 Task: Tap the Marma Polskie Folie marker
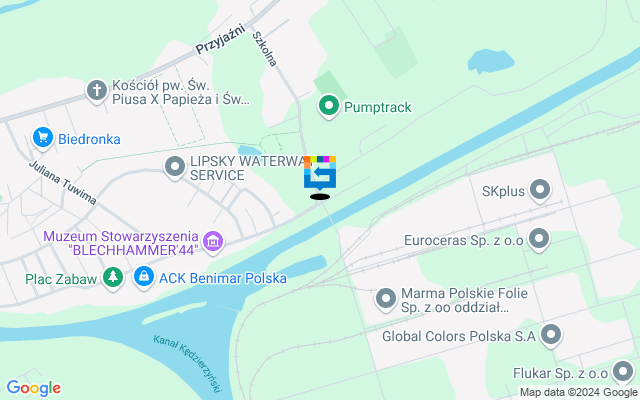click(386, 299)
